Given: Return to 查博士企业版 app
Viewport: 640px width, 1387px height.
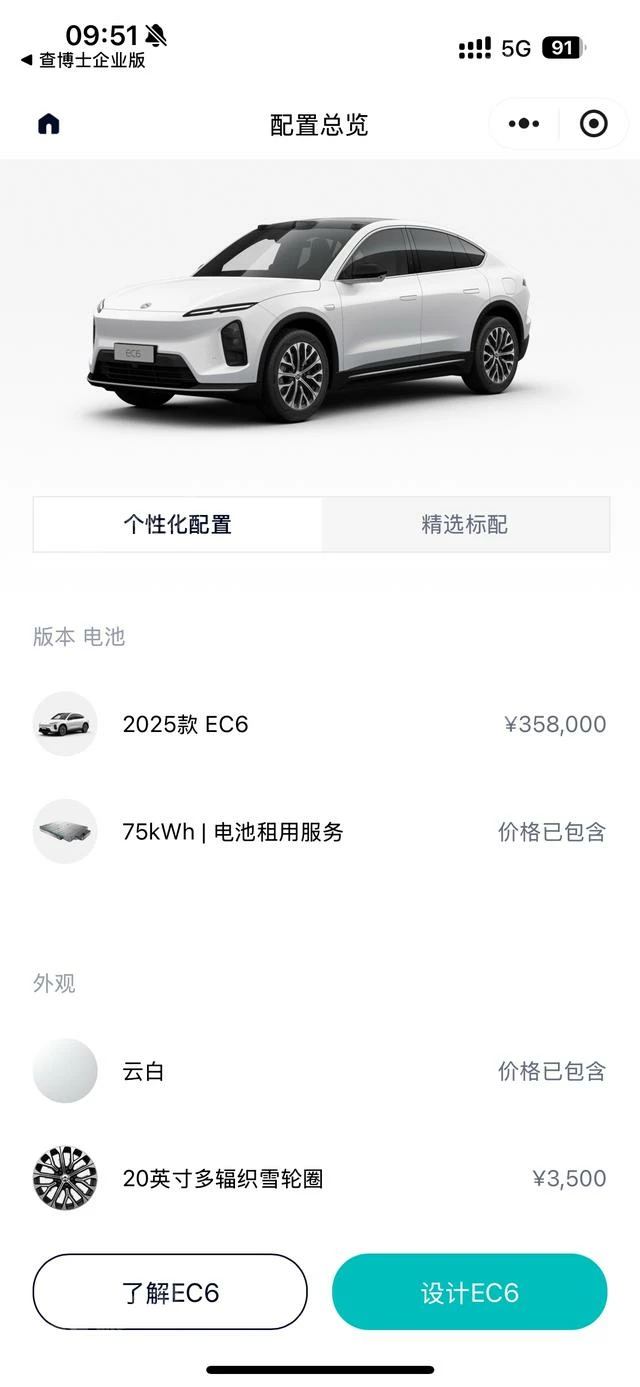Looking at the screenshot, I should tap(84, 60).
